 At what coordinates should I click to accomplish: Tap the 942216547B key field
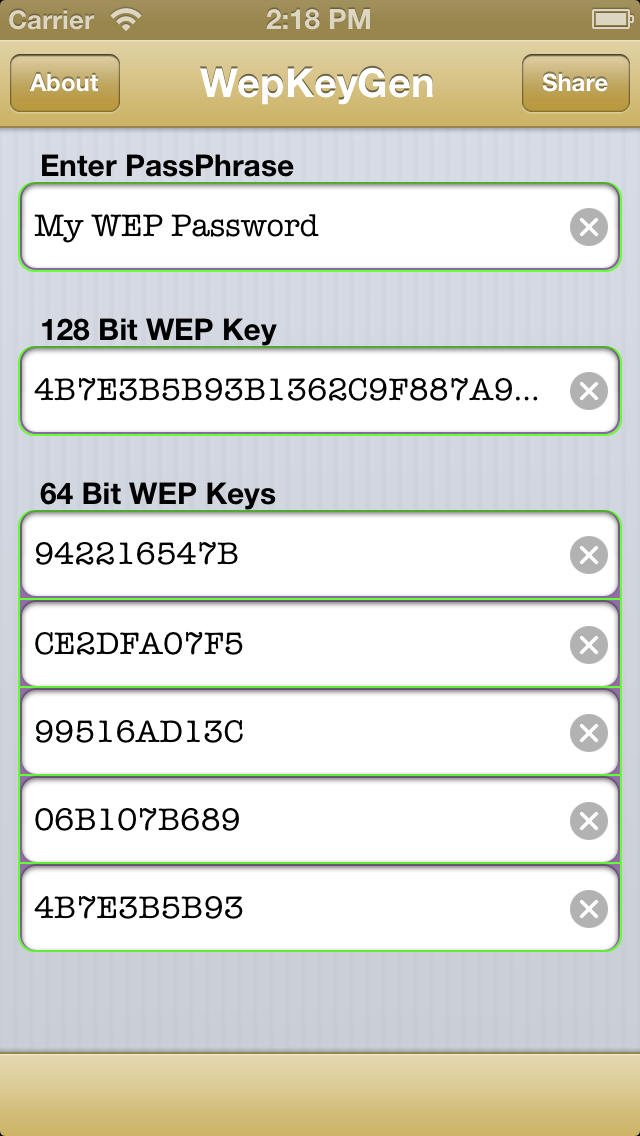(x=320, y=555)
